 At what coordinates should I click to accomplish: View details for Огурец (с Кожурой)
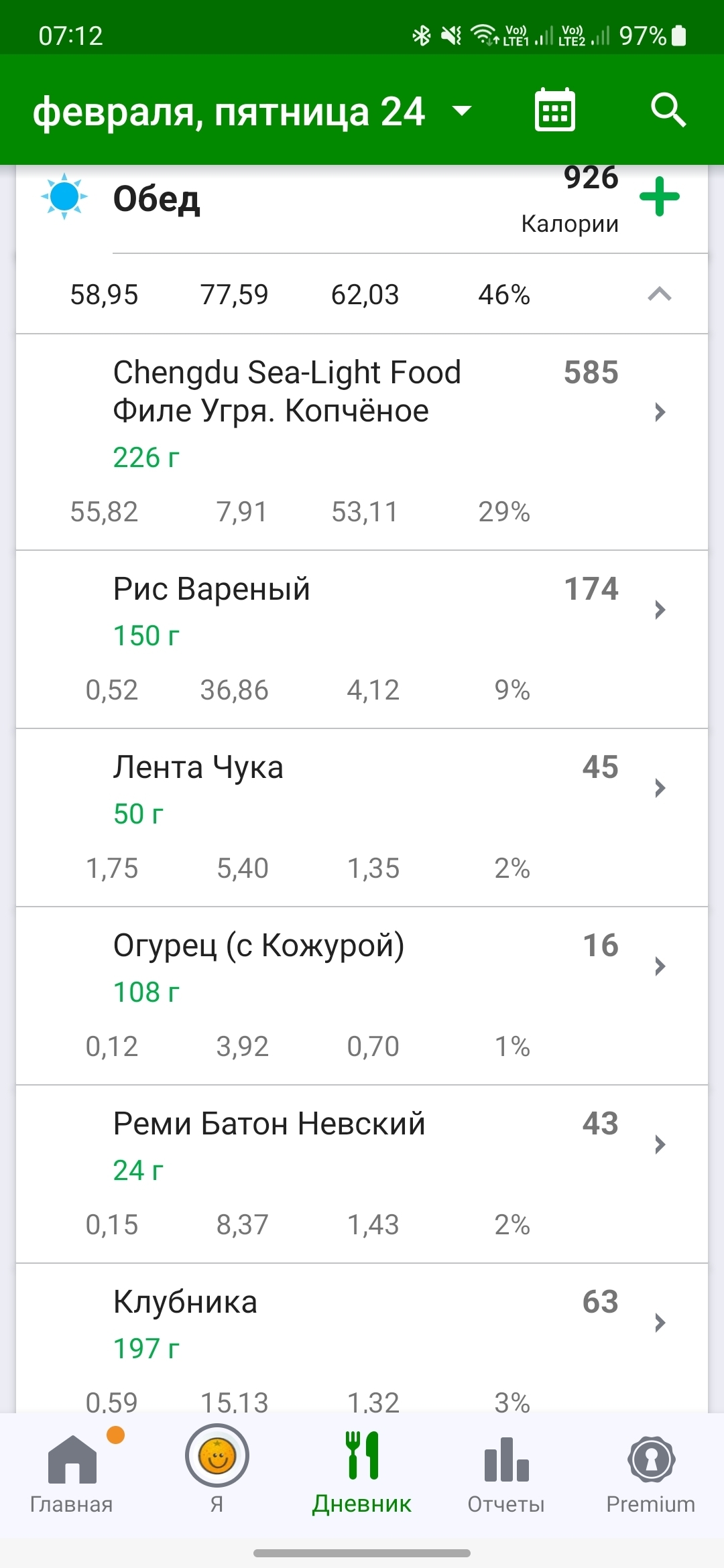[362, 966]
